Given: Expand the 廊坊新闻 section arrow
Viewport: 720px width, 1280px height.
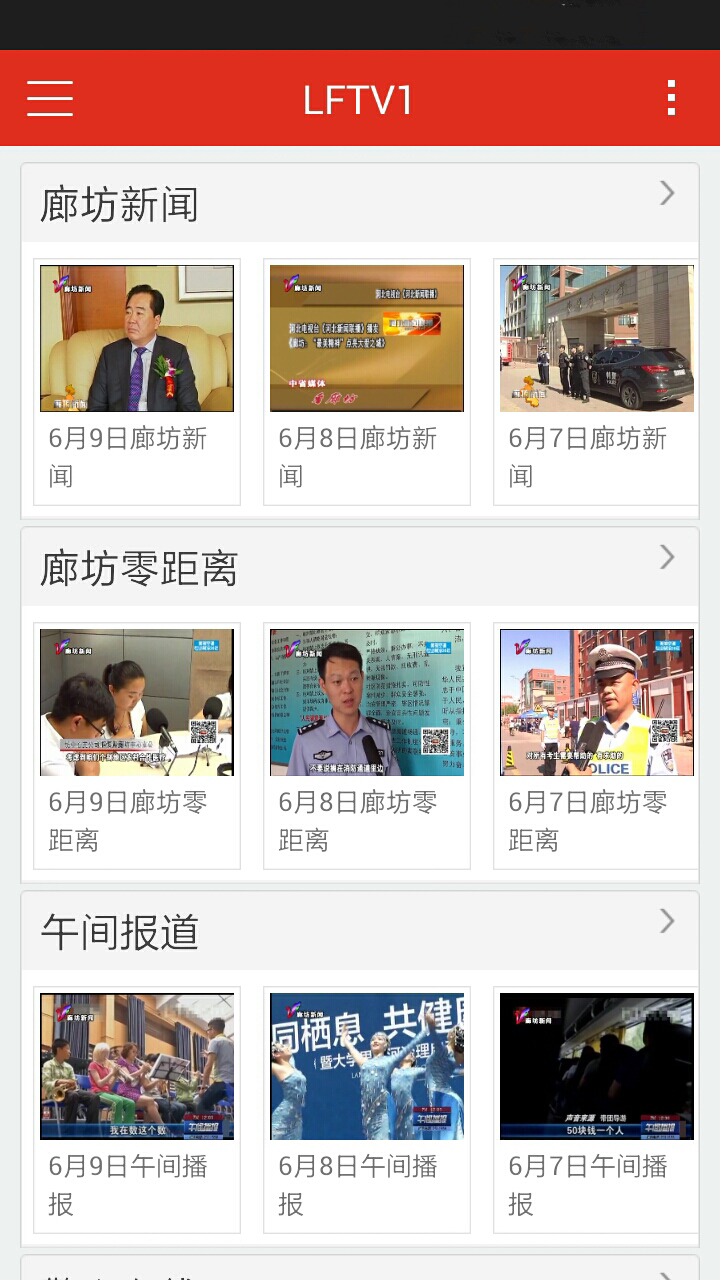Looking at the screenshot, I should pyautogui.click(x=667, y=194).
